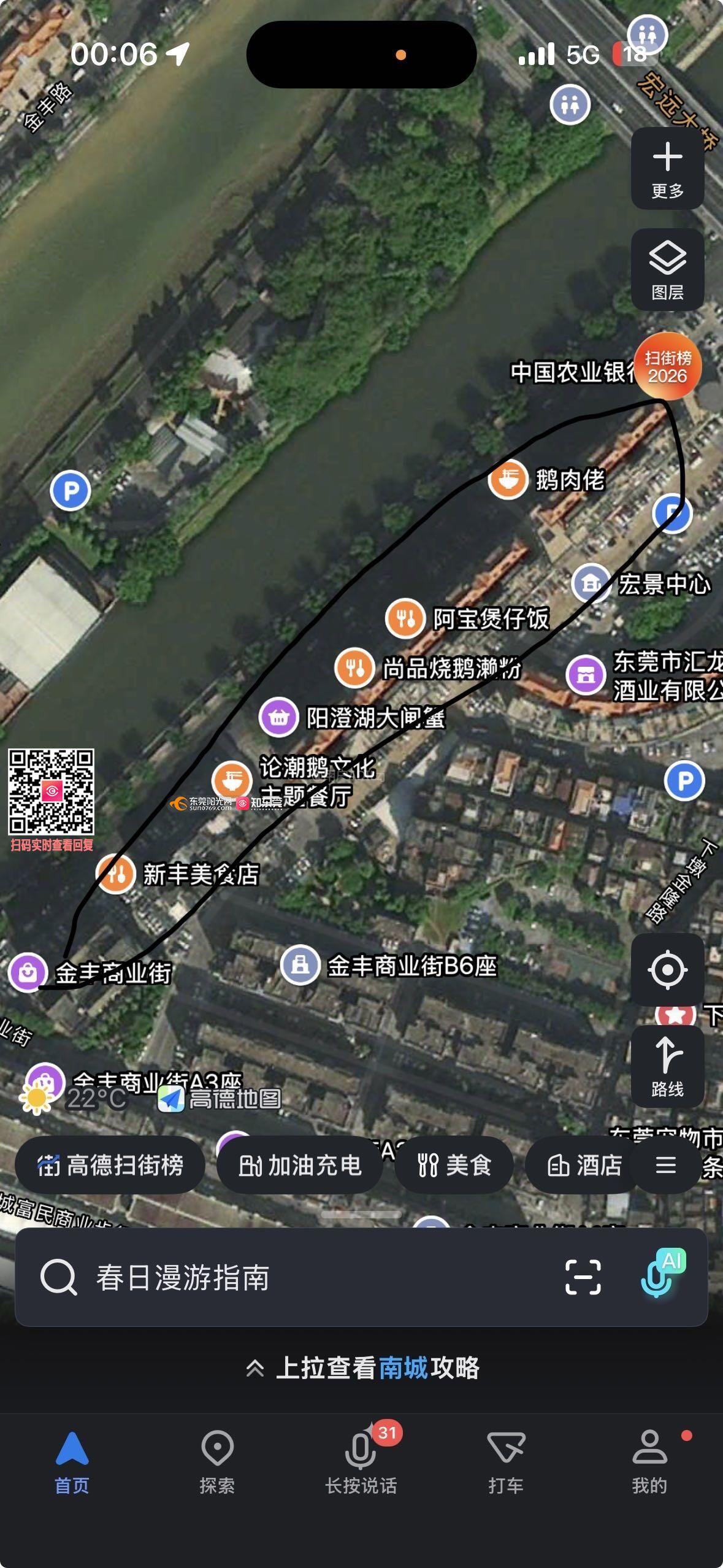Switch to the 我的 tab

[650, 1462]
